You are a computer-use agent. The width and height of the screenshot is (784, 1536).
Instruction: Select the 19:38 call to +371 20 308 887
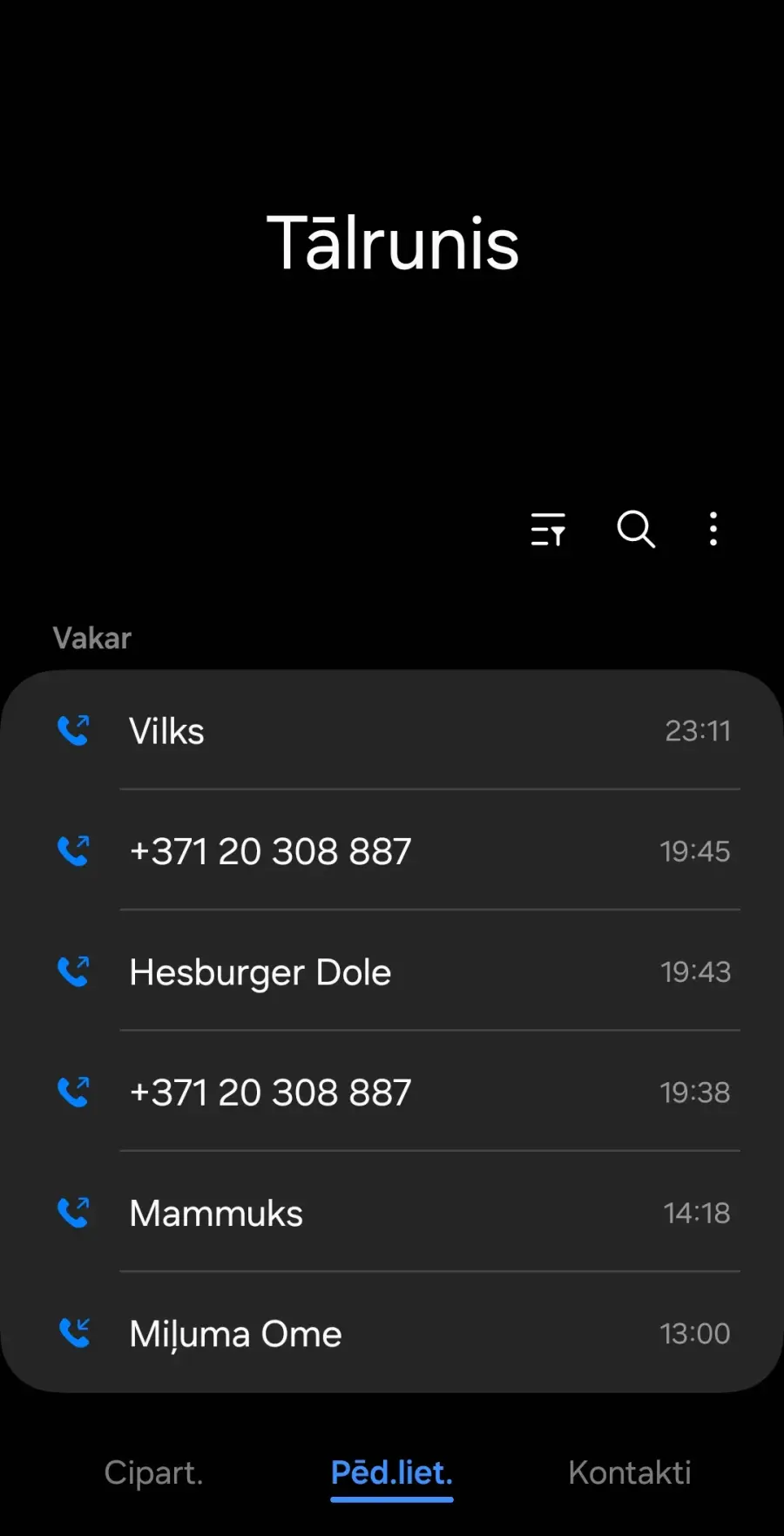392,1091
